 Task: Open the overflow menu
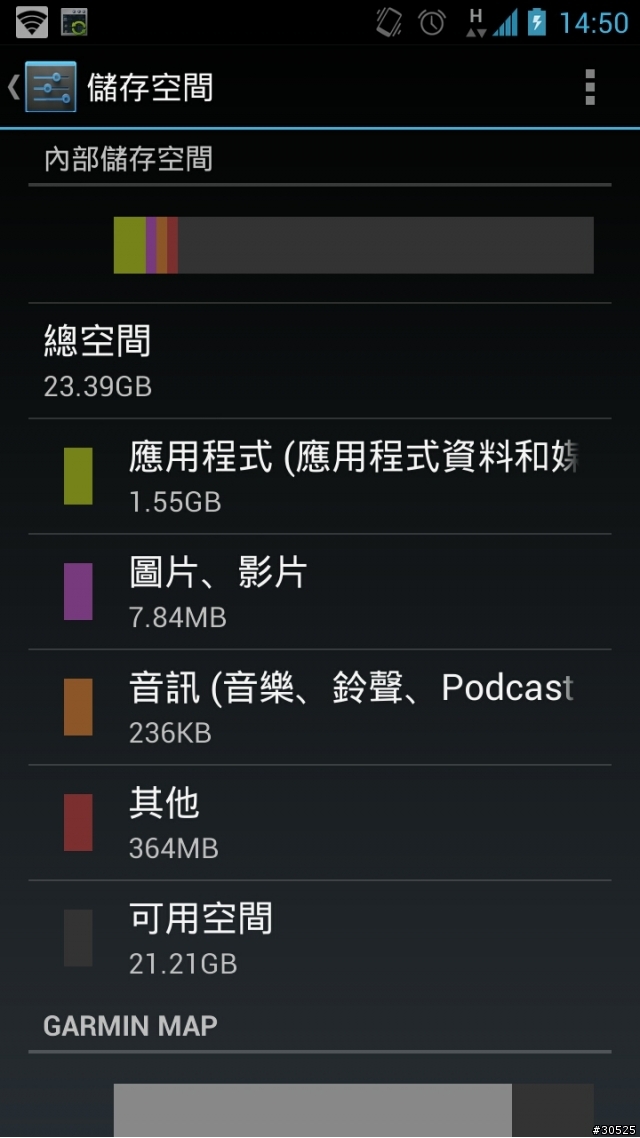[x=589, y=88]
